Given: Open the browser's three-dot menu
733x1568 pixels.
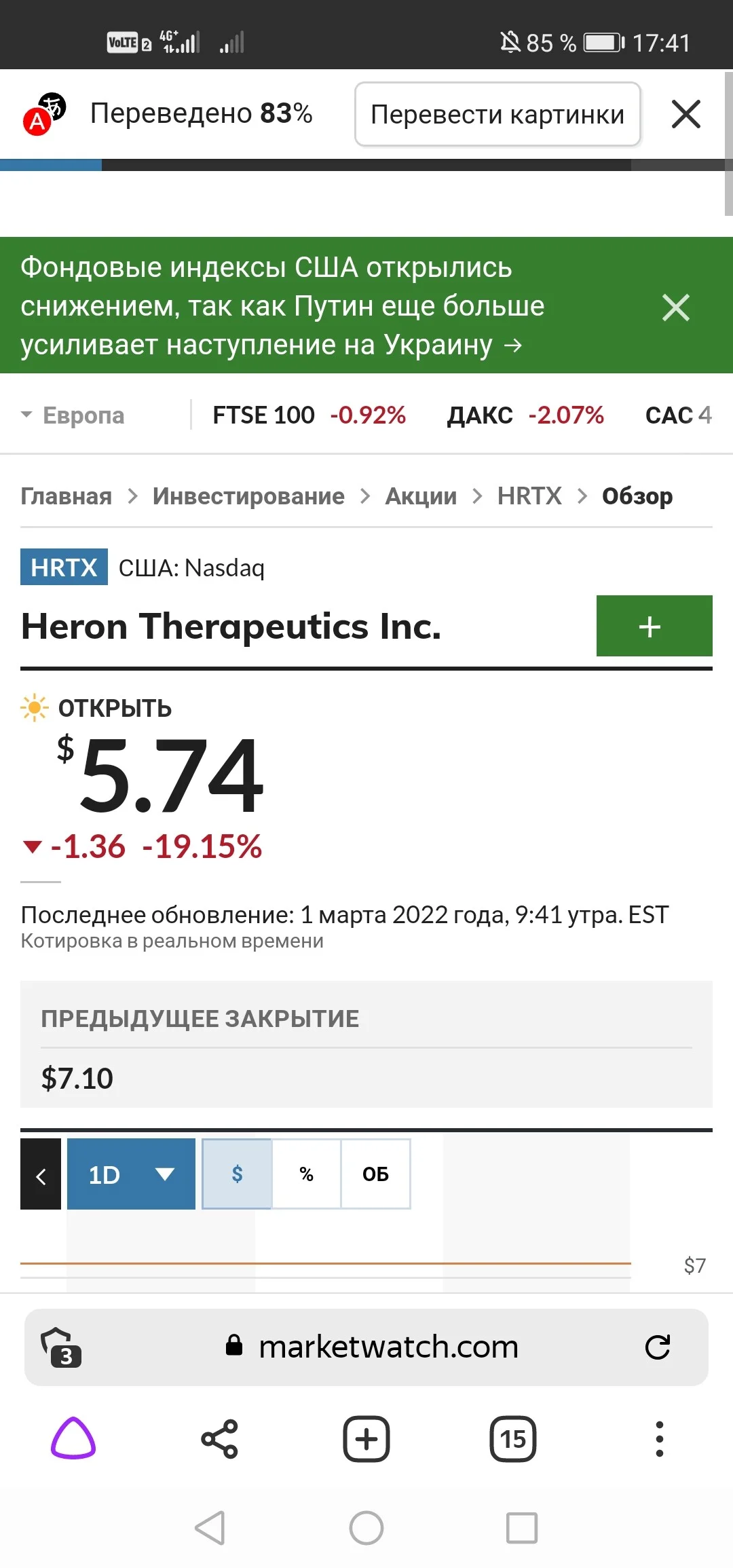Looking at the screenshot, I should pyautogui.click(x=659, y=1438).
